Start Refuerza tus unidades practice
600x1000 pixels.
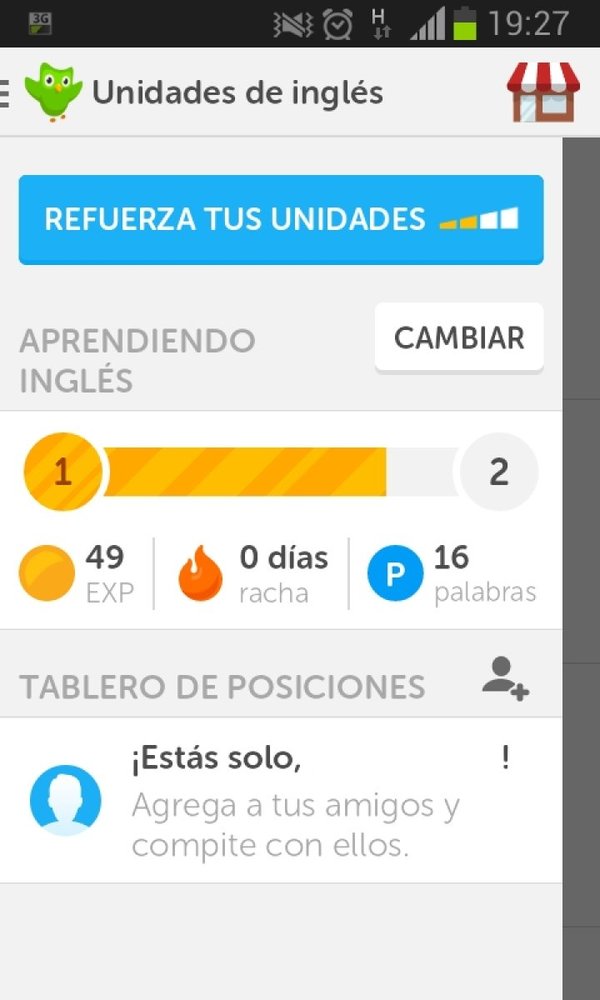pyautogui.click(x=281, y=220)
